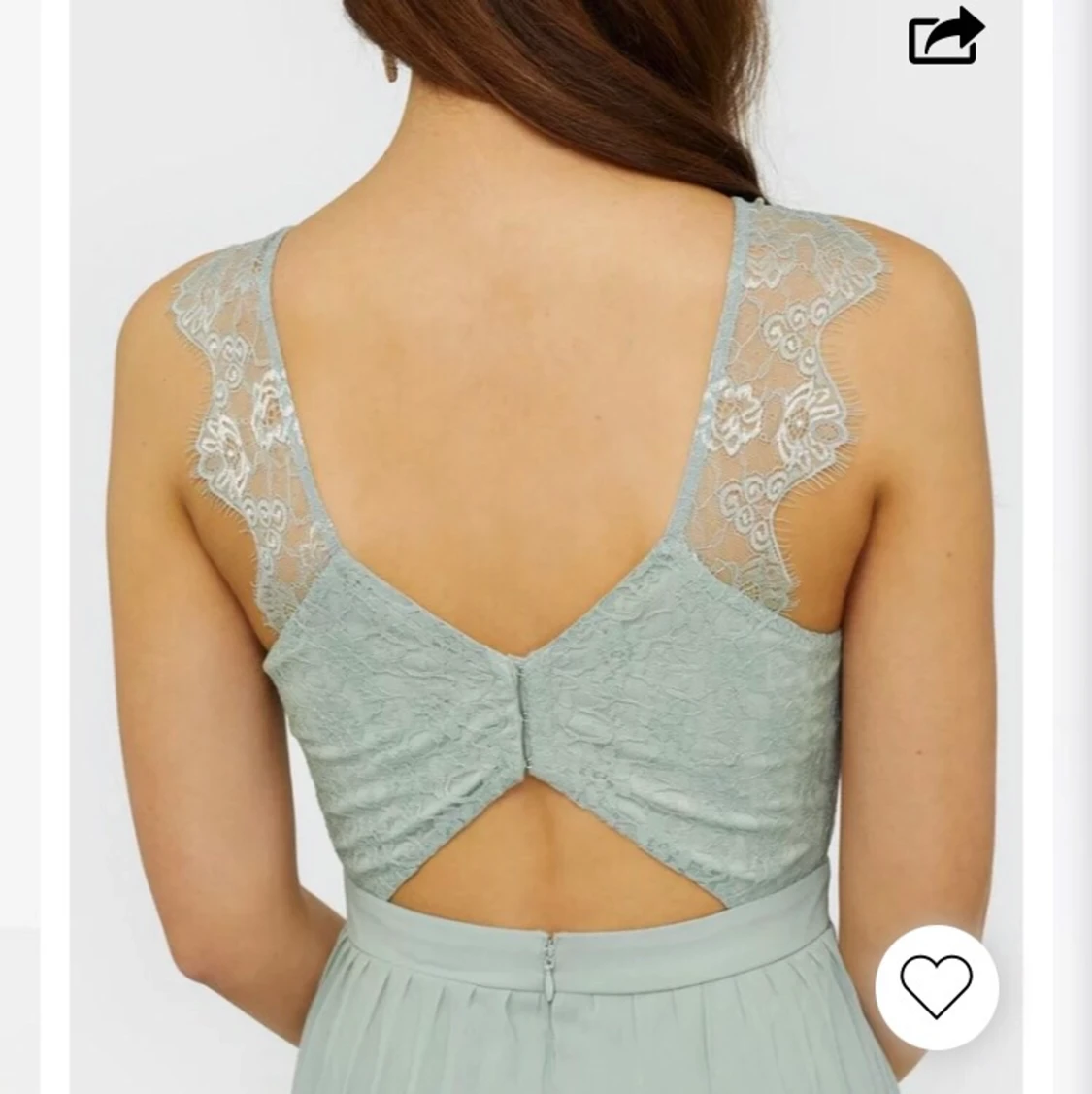Like the listing with the heart button
Viewport: 1092px width, 1094px height.
(x=936, y=986)
